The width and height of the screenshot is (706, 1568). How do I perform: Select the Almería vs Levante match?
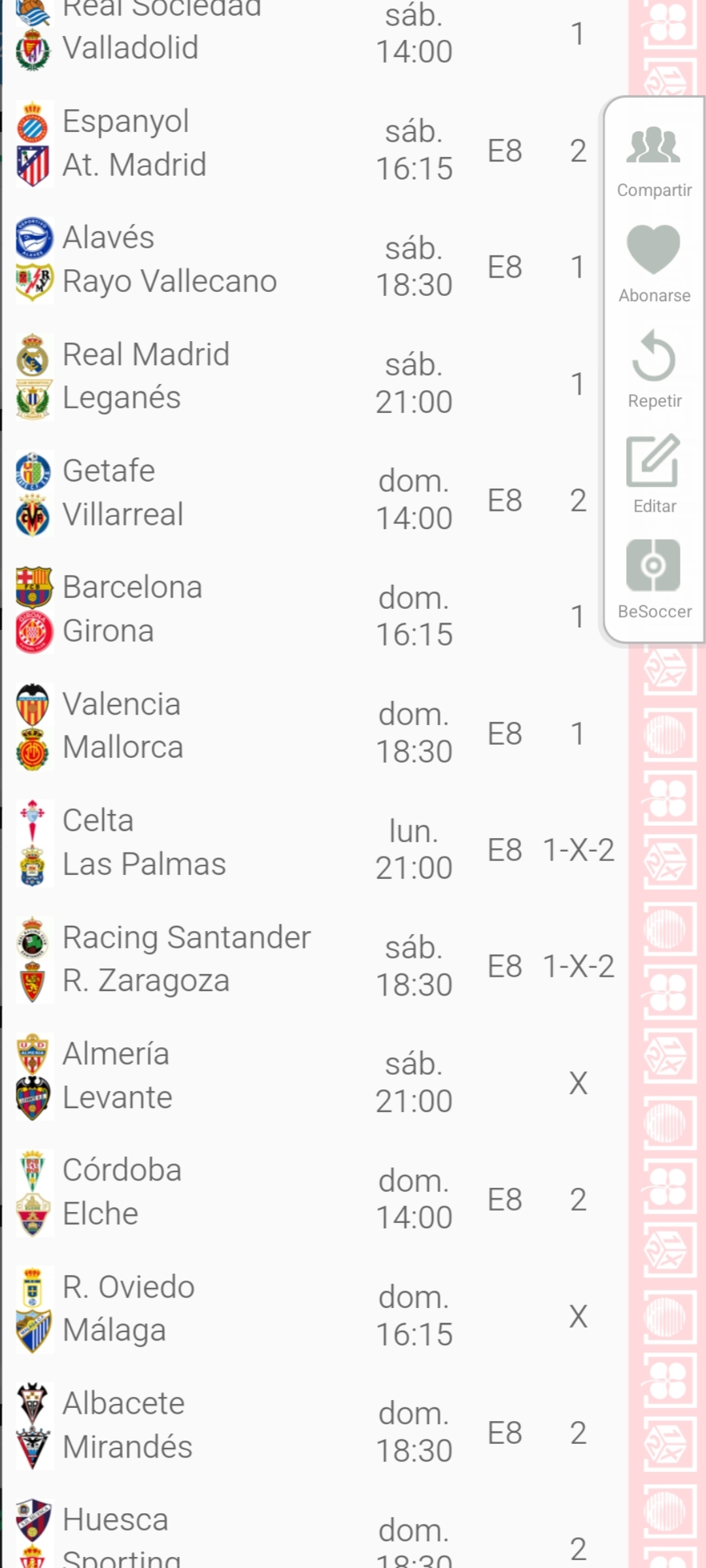314,1083
